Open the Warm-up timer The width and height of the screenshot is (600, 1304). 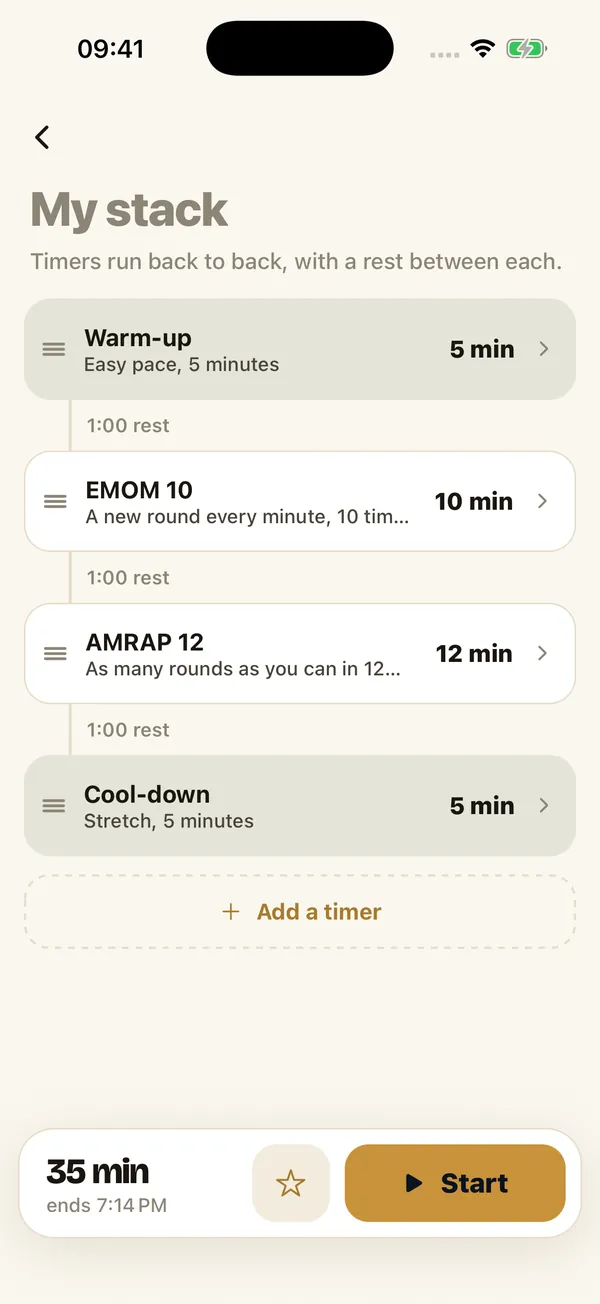[300, 349]
